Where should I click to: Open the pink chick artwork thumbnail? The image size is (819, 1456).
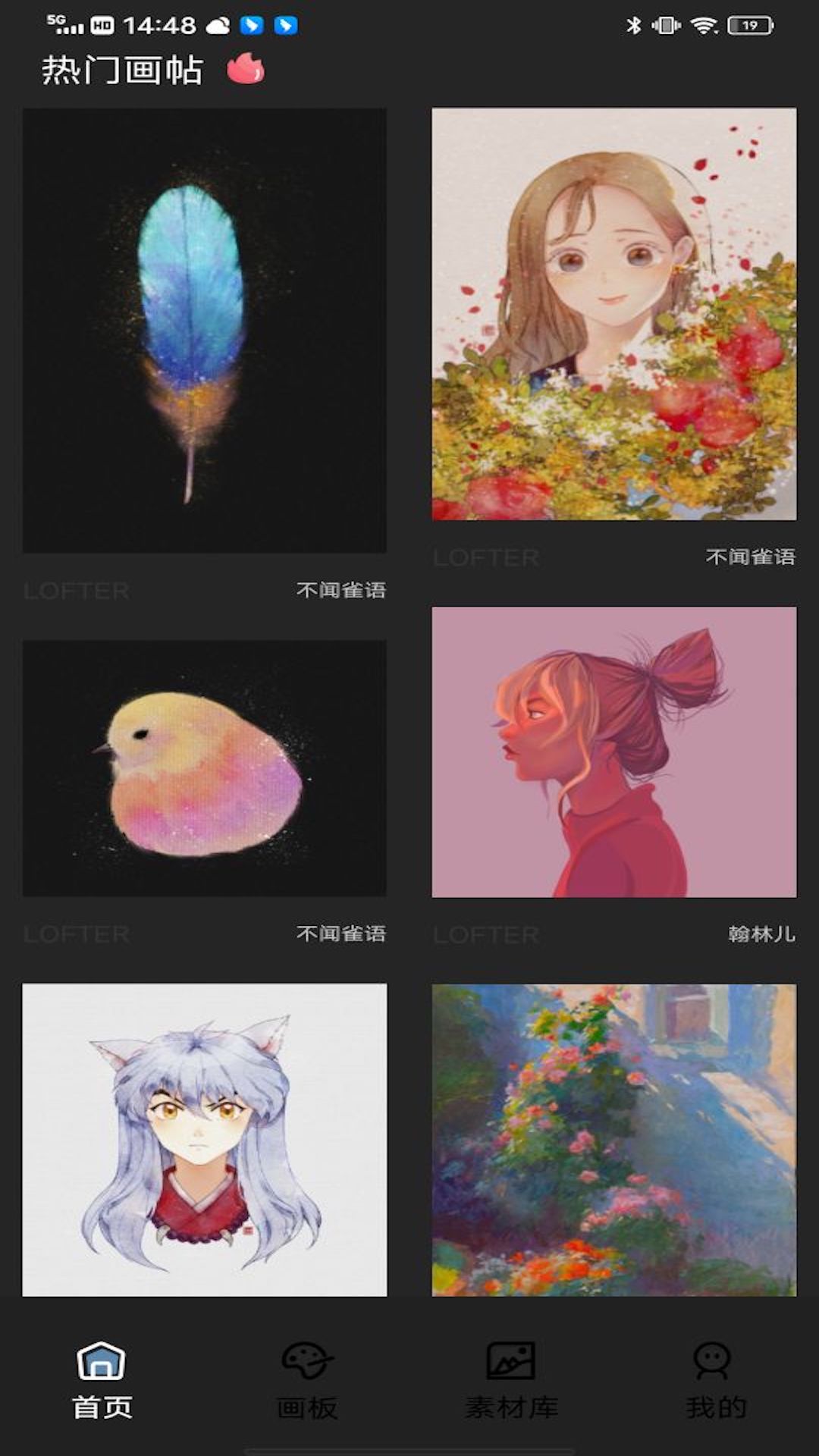click(x=205, y=766)
